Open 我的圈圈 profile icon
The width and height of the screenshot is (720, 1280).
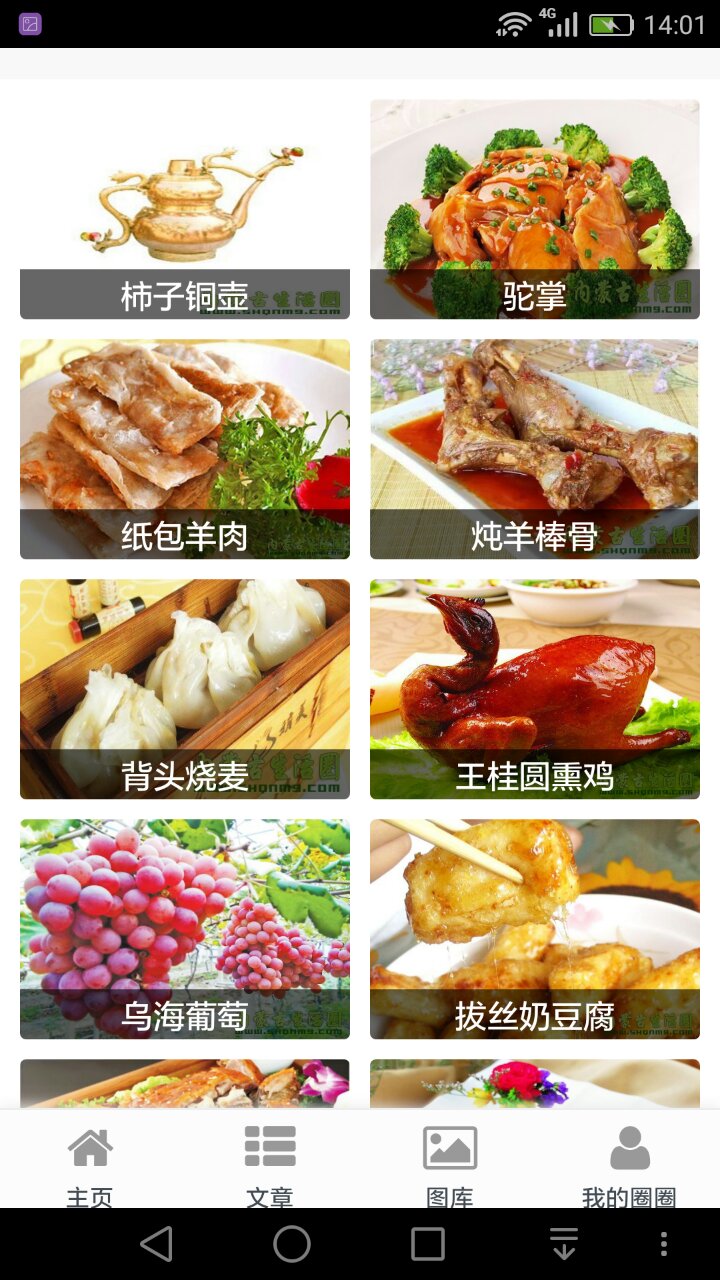coord(628,1145)
